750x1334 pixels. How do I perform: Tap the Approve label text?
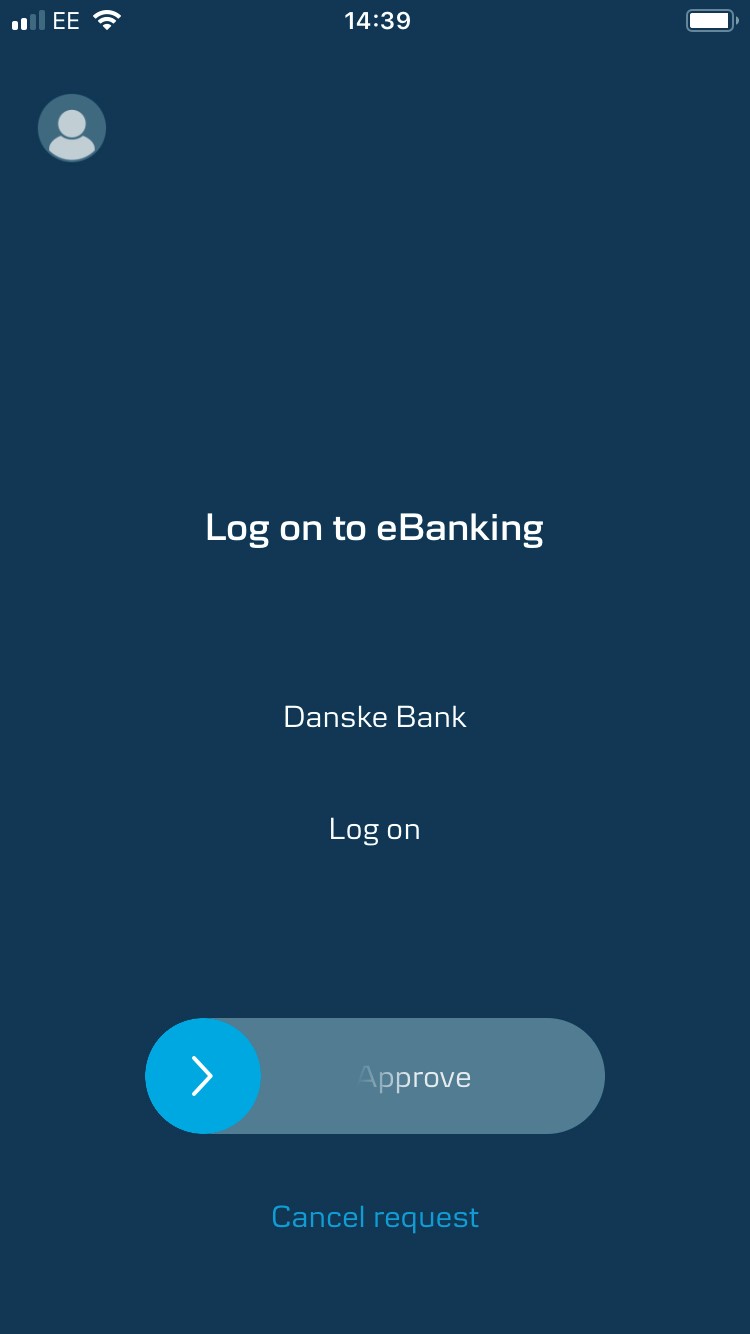tap(414, 1077)
